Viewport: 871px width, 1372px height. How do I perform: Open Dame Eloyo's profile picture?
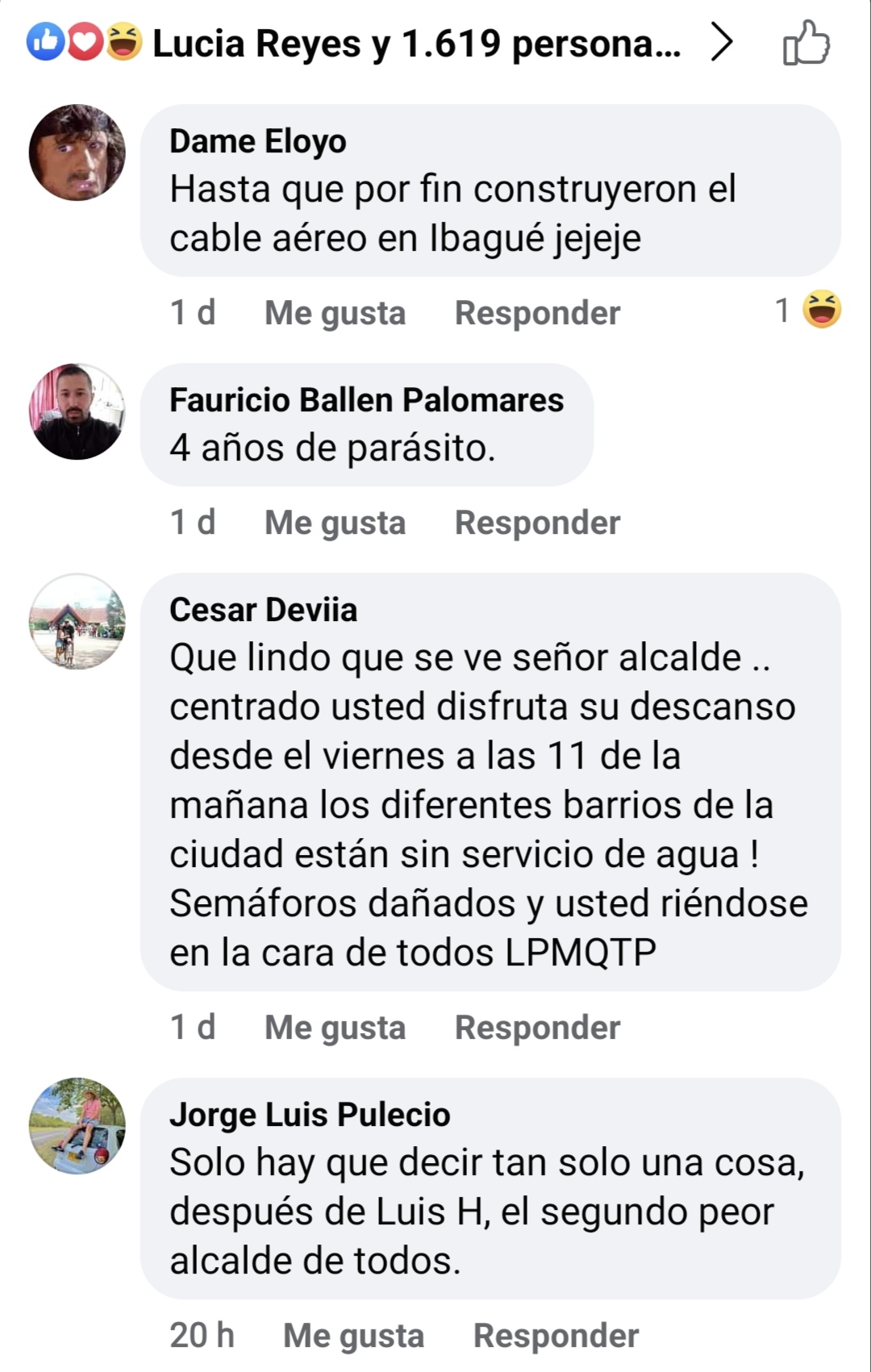77,152
